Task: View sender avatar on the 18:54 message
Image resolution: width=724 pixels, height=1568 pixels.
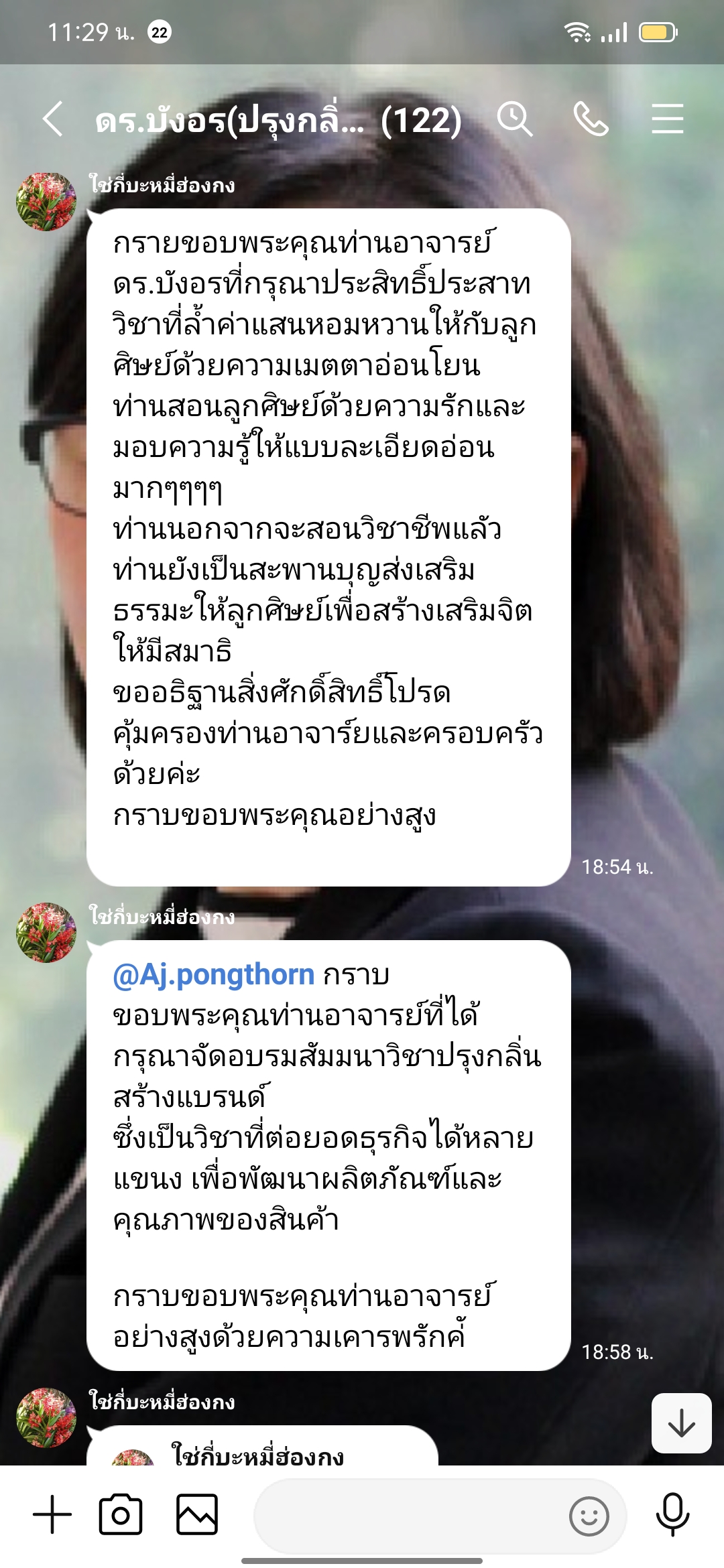Action: click(46, 202)
